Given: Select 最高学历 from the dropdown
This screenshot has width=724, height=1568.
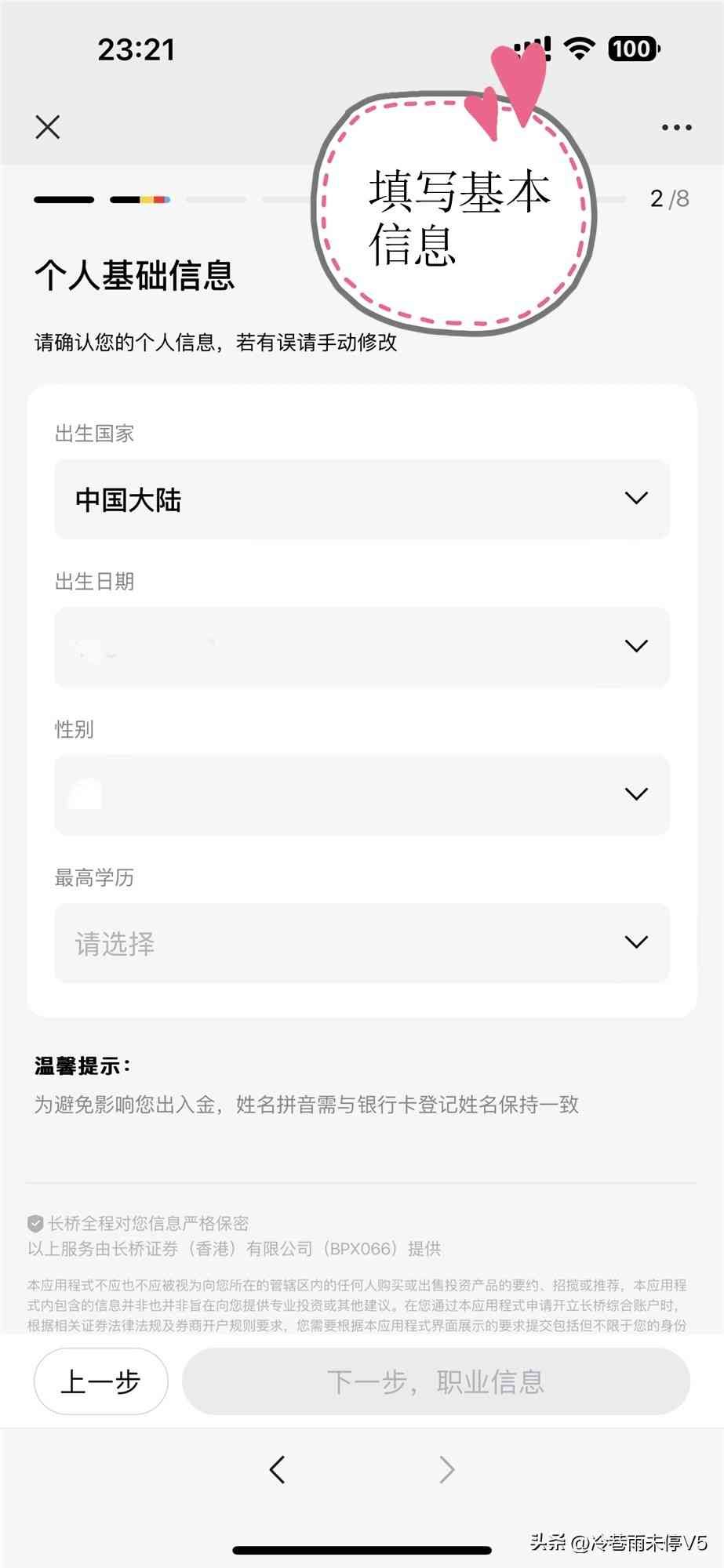Looking at the screenshot, I should point(362,943).
